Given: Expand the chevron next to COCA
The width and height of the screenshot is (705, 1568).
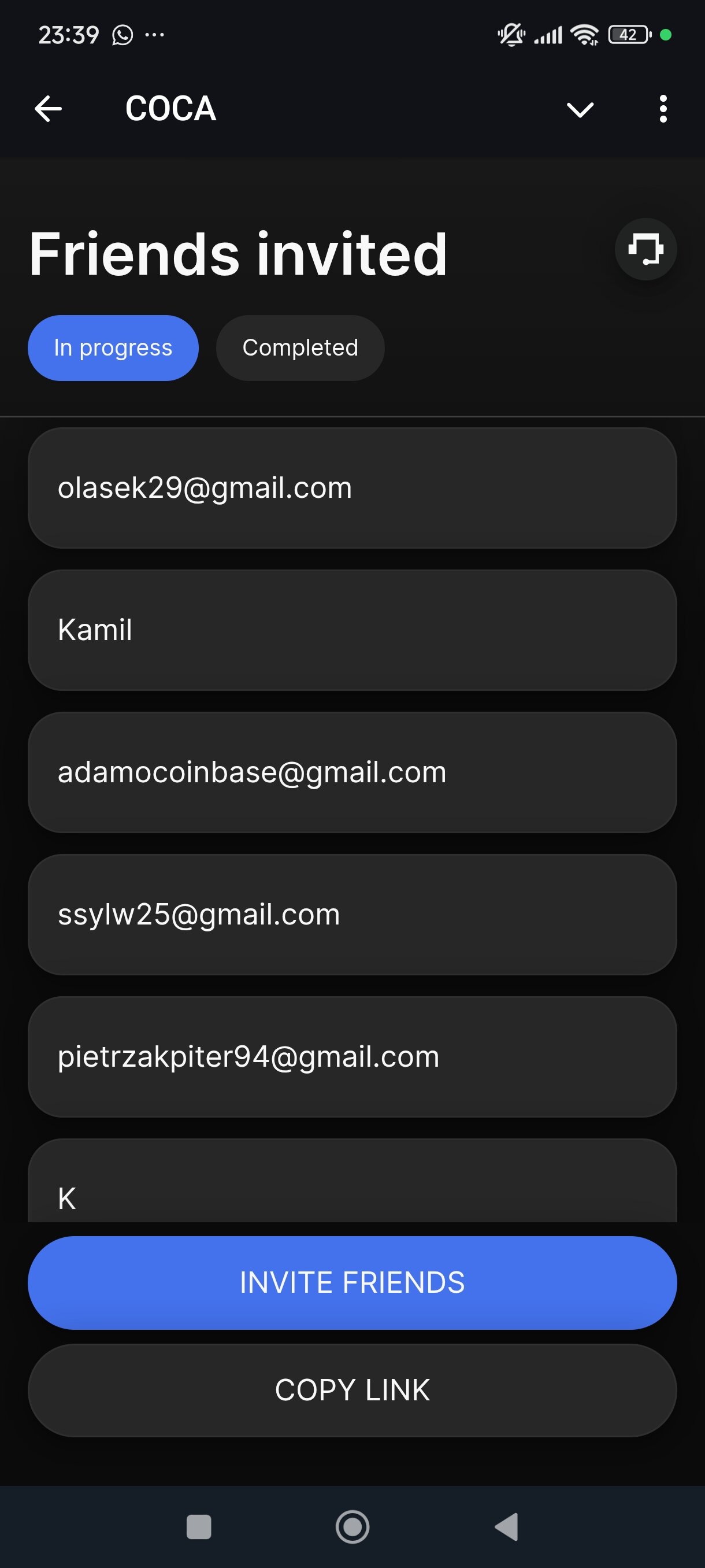Looking at the screenshot, I should click(580, 110).
